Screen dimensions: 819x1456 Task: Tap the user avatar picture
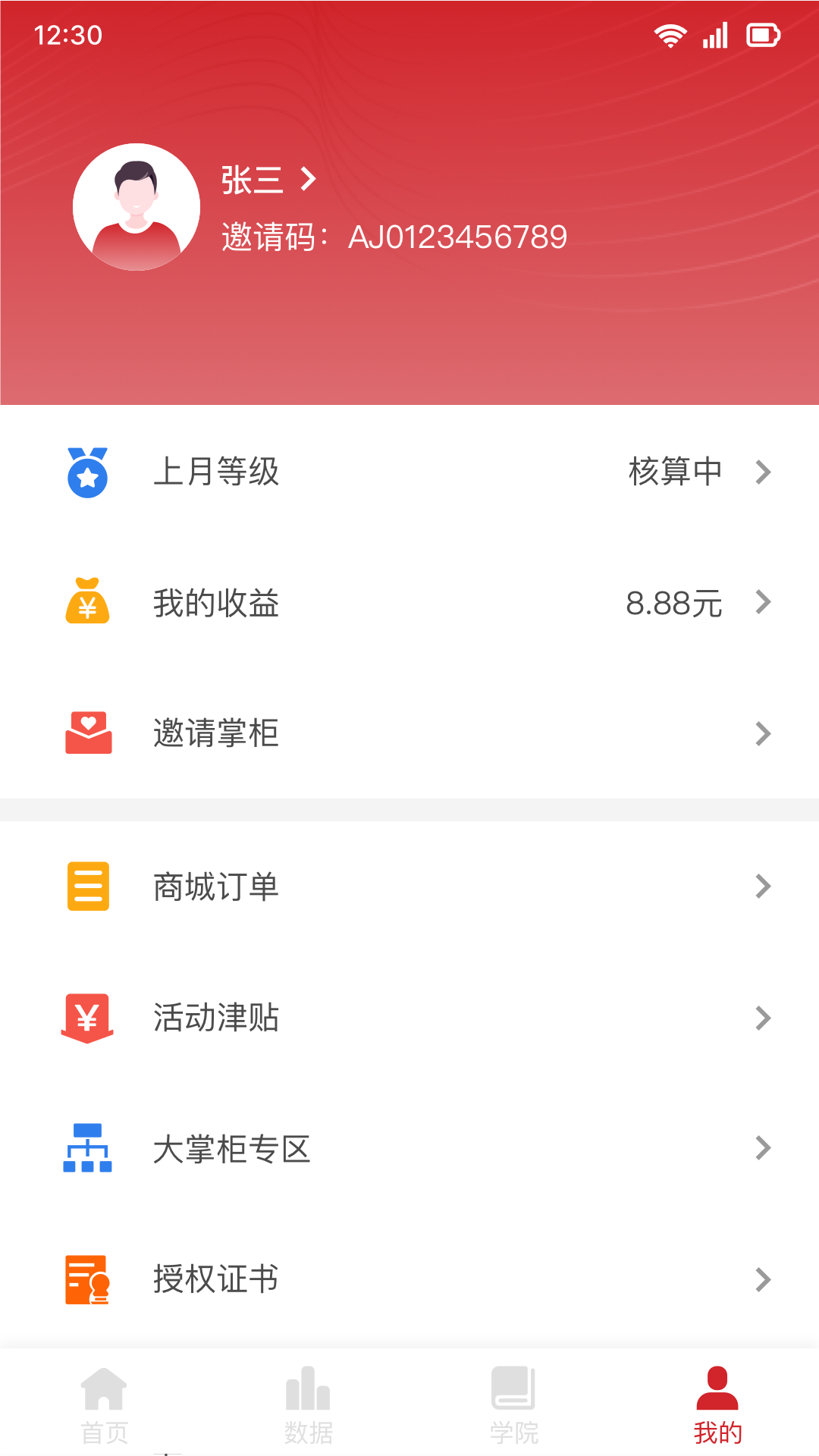(x=136, y=207)
